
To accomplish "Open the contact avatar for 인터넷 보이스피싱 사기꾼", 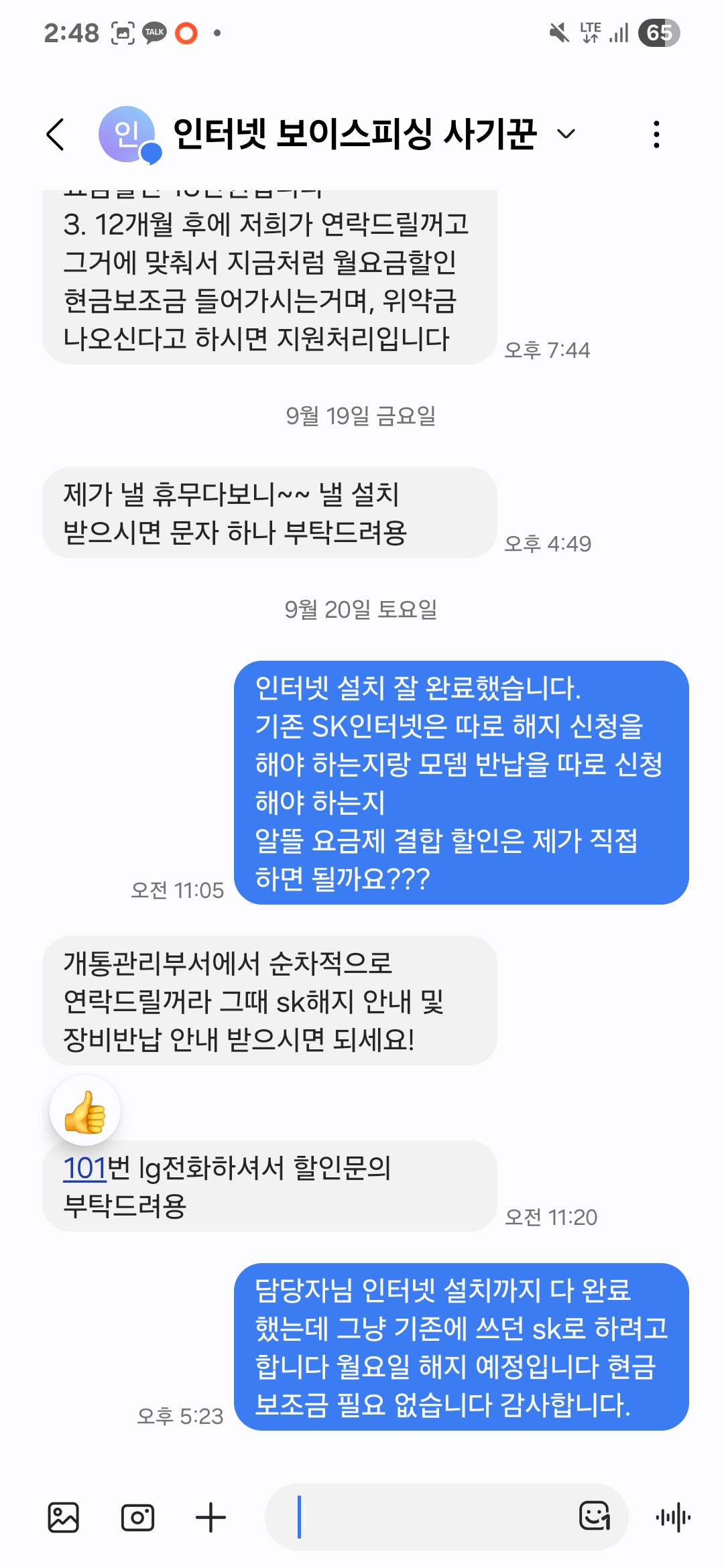I will [127, 134].
